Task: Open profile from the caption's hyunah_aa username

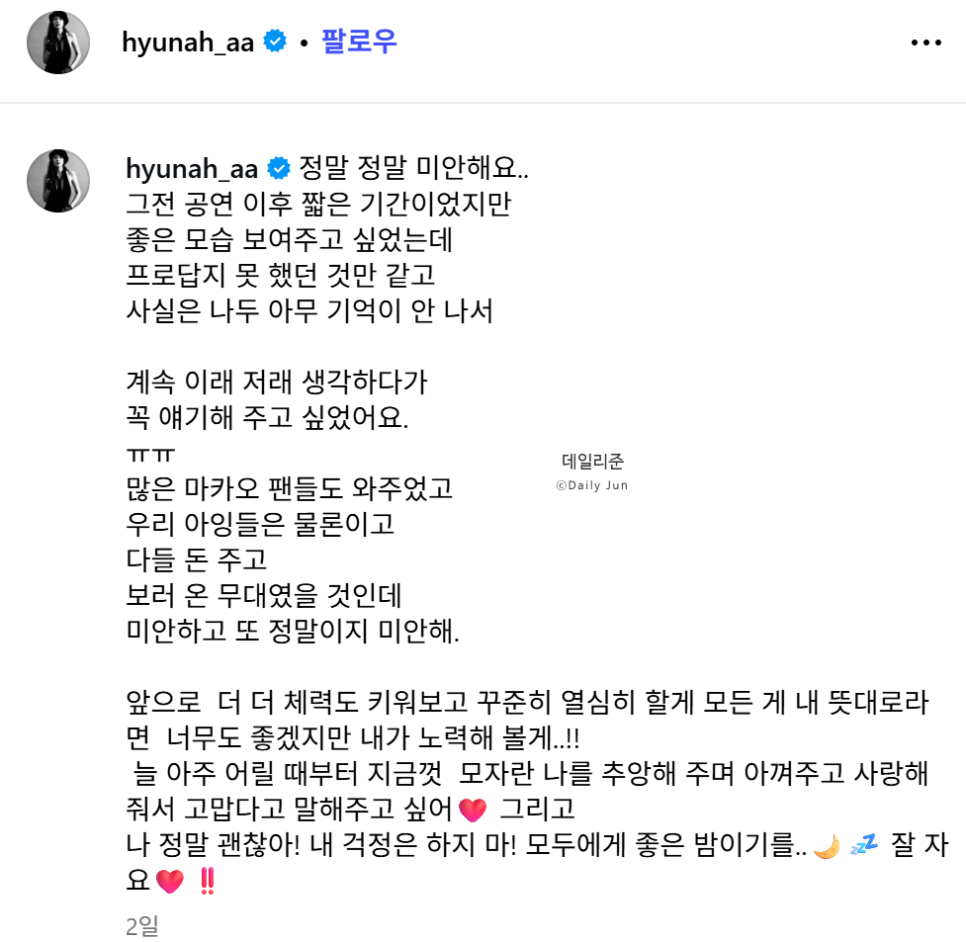Action: [x=192, y=167]
